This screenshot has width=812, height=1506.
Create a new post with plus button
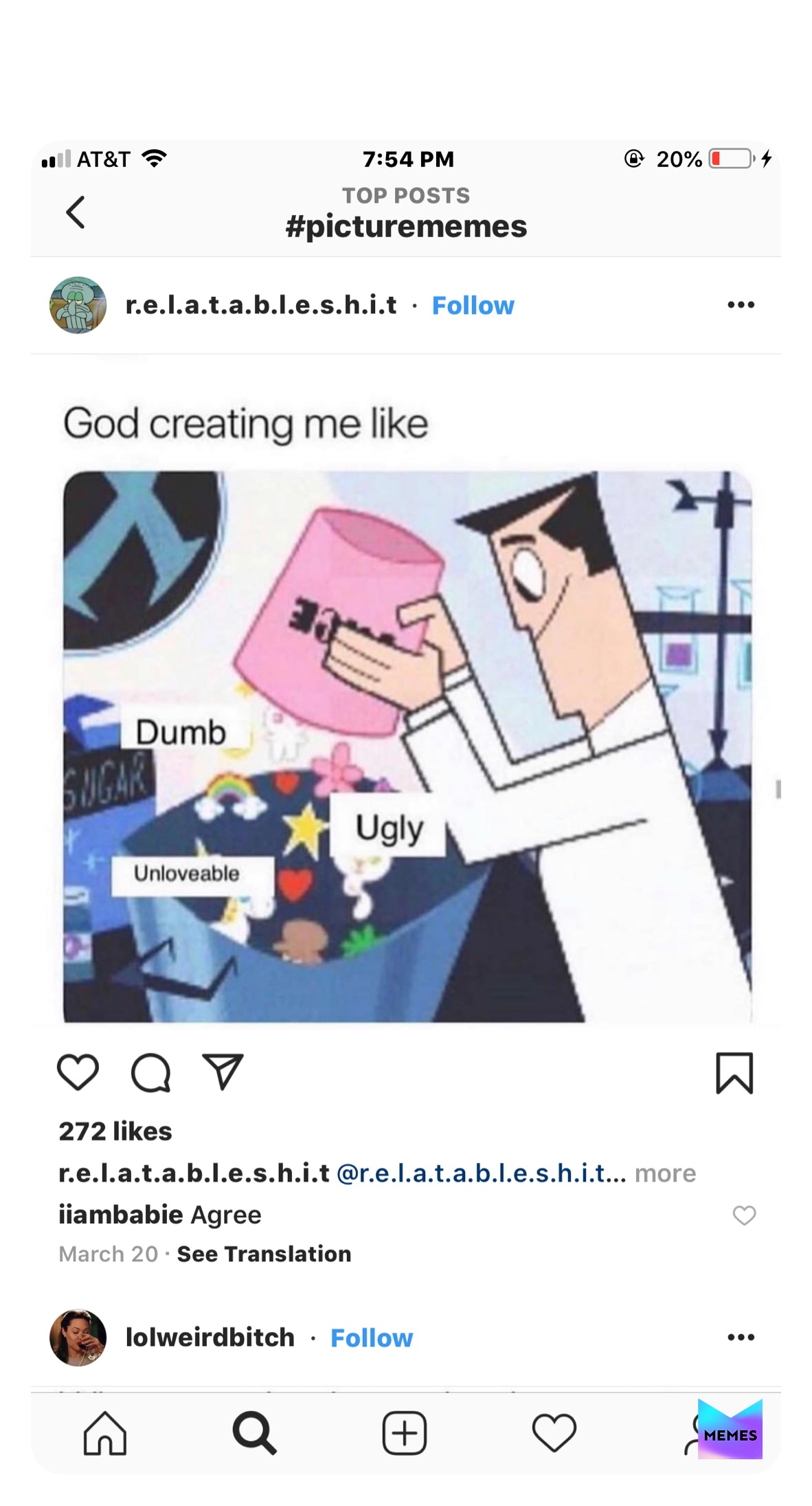(405, 1433)
